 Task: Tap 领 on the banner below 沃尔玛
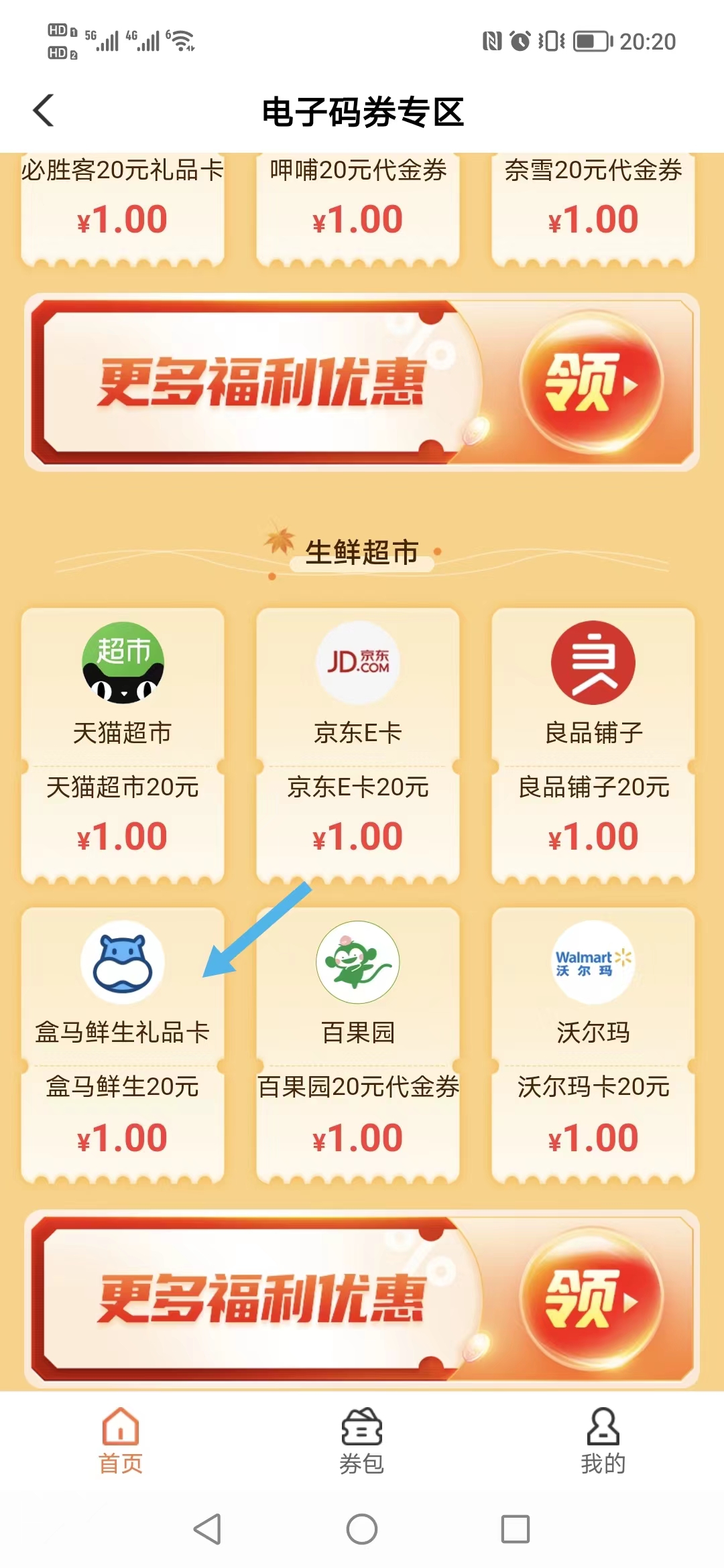pos(591,1299)
